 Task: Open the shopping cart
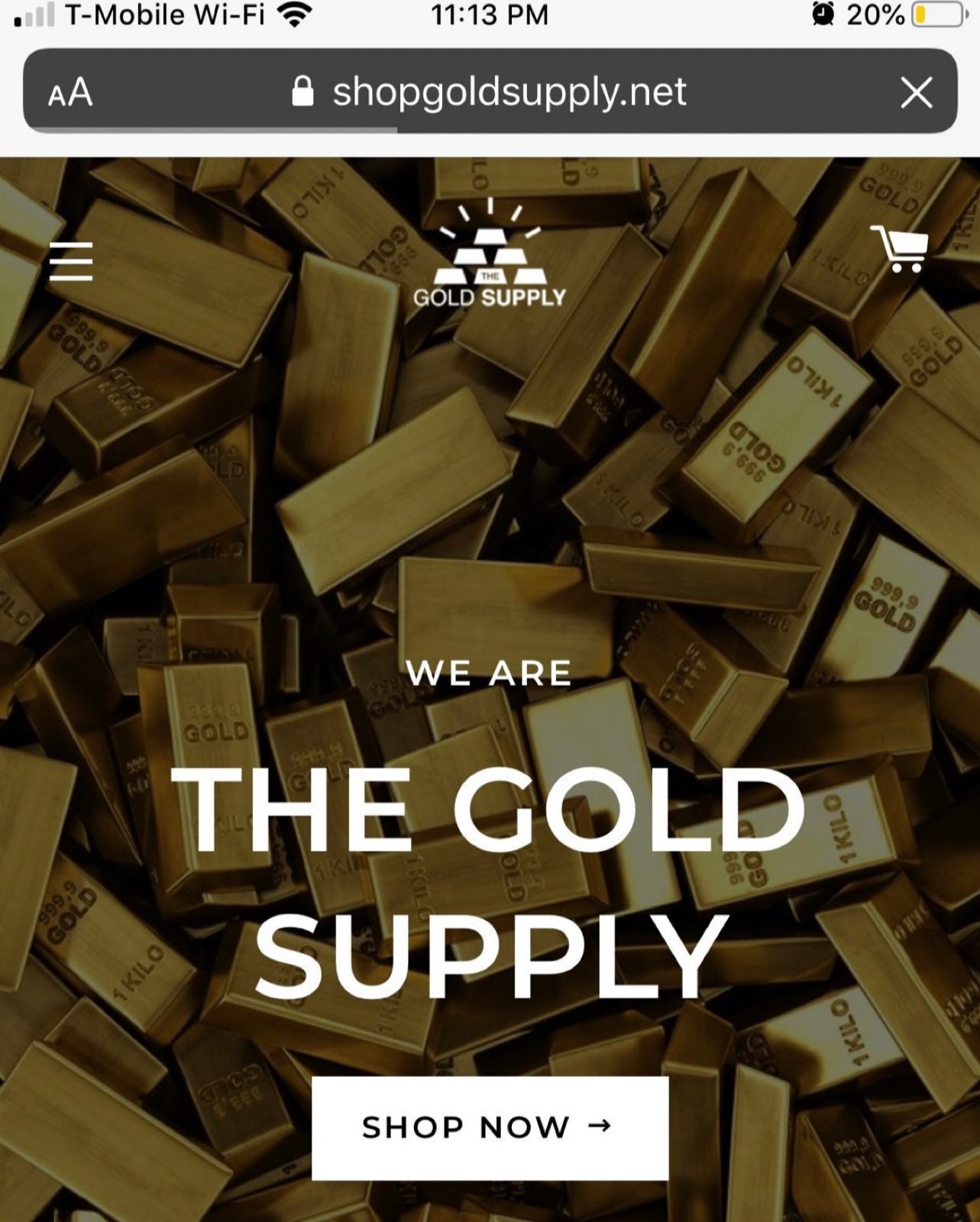pos(902,248)
